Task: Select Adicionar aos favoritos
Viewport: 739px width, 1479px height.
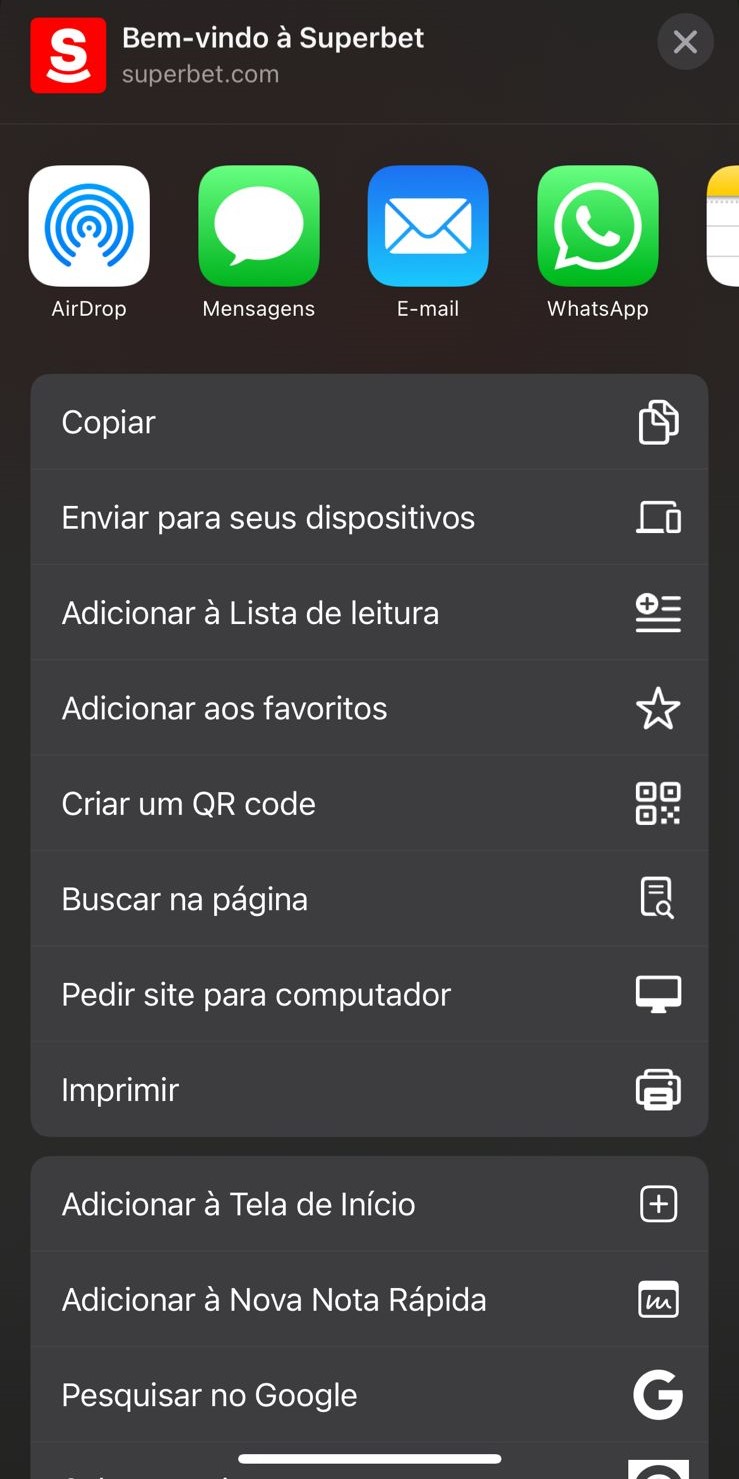Action: pos(369,708)
